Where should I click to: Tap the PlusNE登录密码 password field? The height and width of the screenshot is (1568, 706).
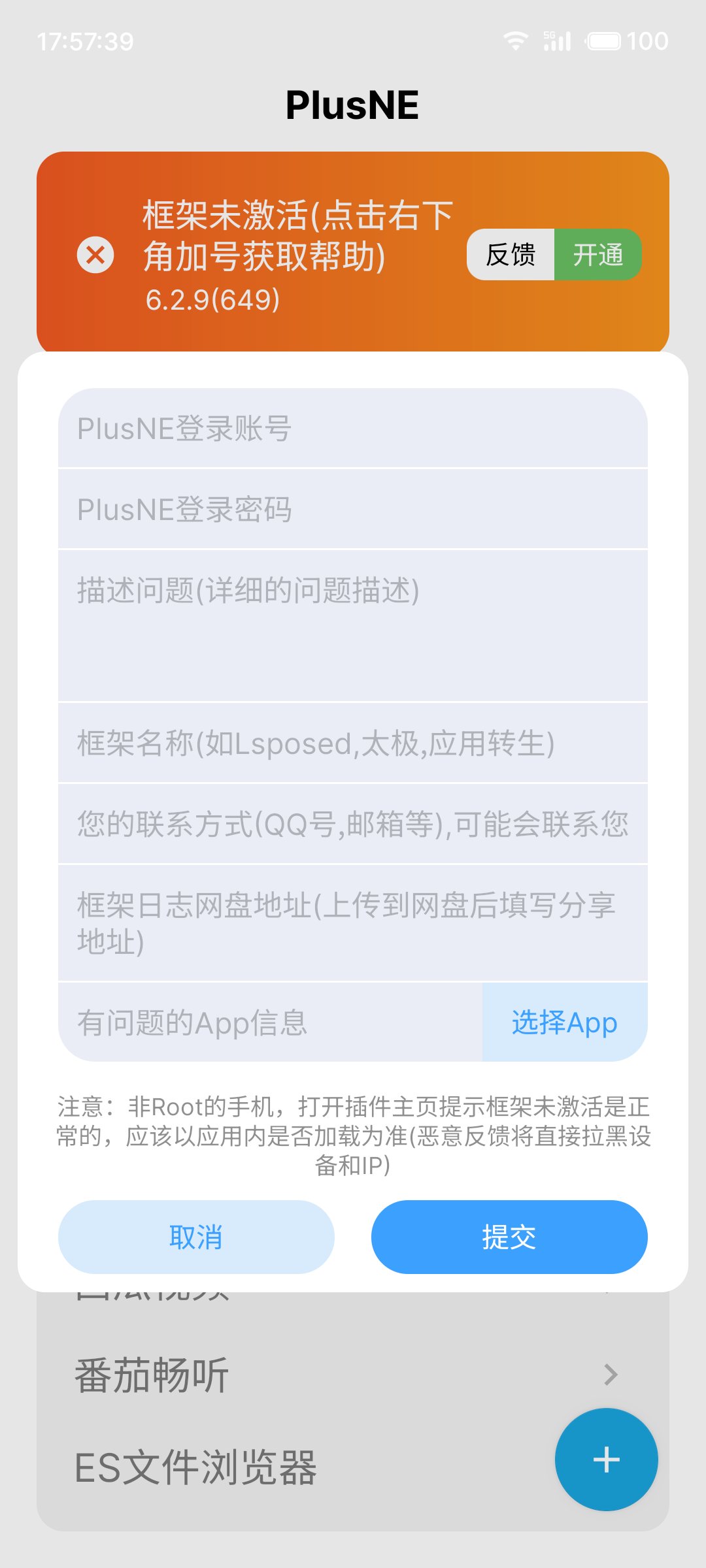pos(353,510)
